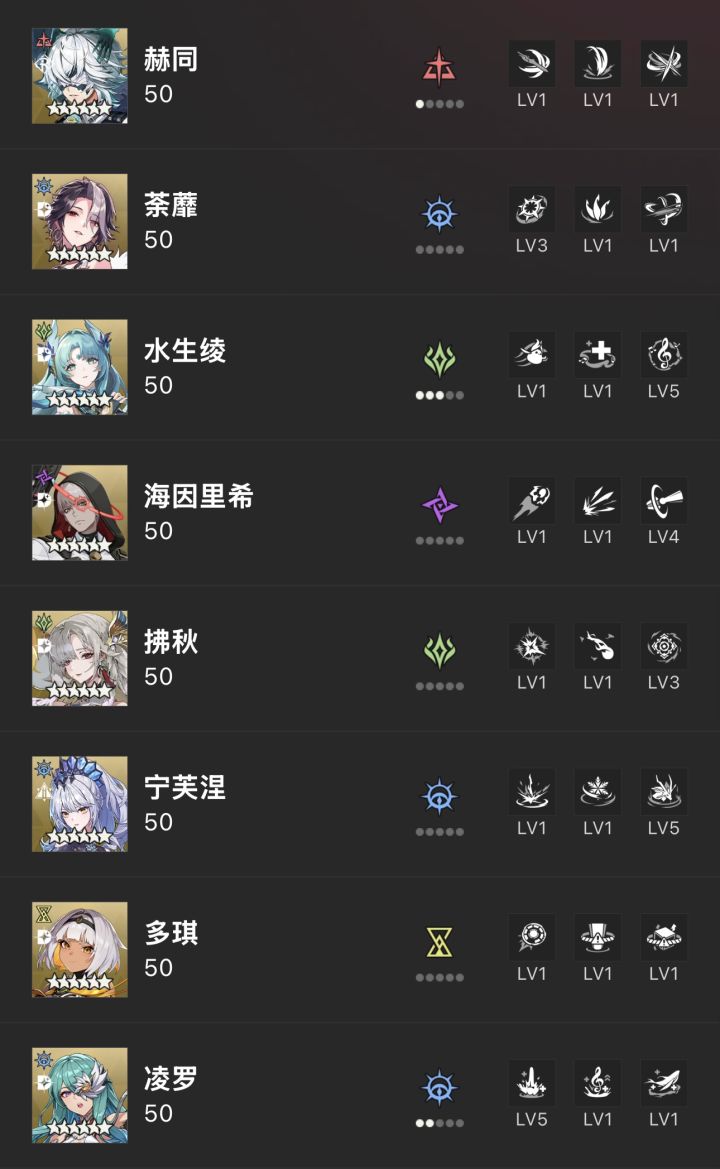Click 赫同's first LV1 skill icon
The height and width of the screenshot is (1169, 720).
(531, 64)
